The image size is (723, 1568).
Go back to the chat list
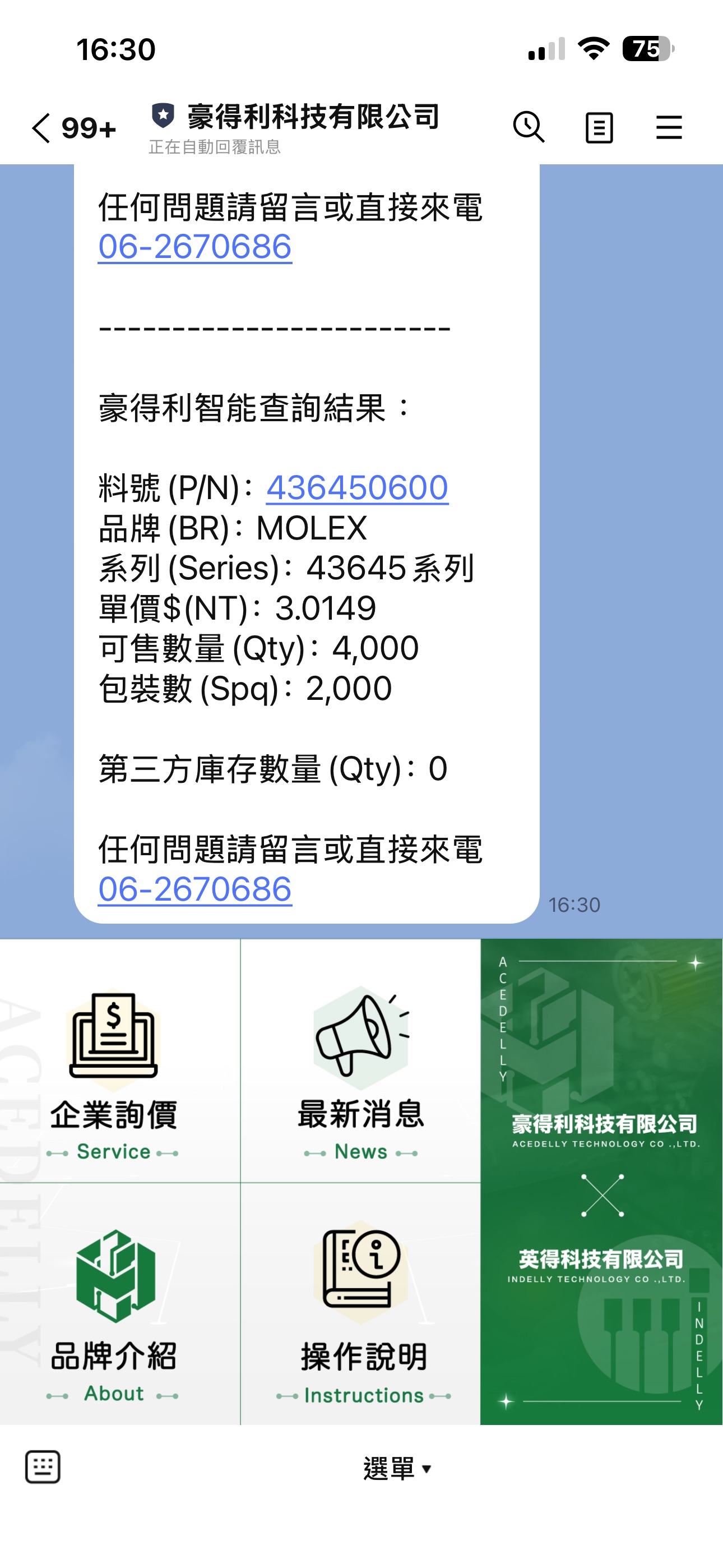tap(41, 128)
